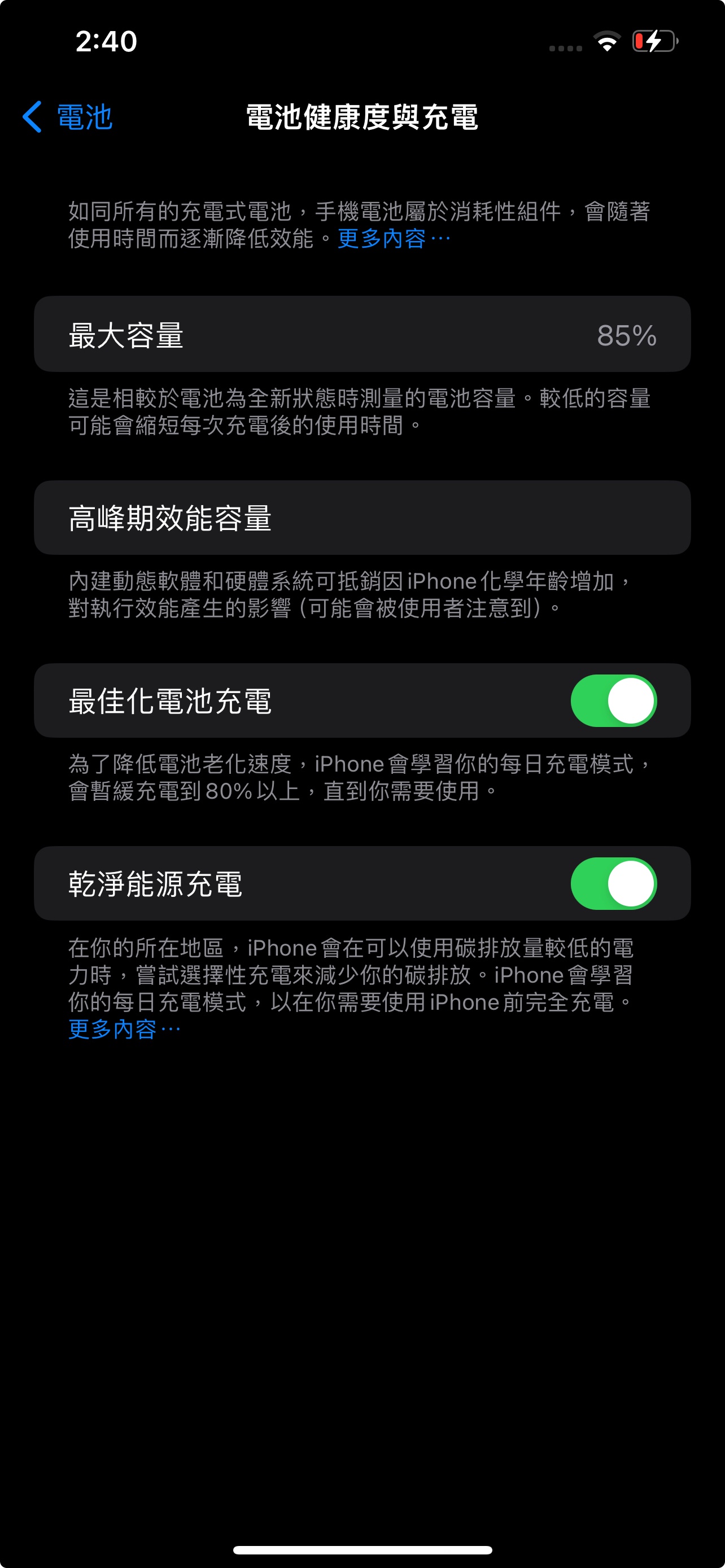
Task: Open 更多內容 link under 乾淨能源充電
Action: [124, 1030]
